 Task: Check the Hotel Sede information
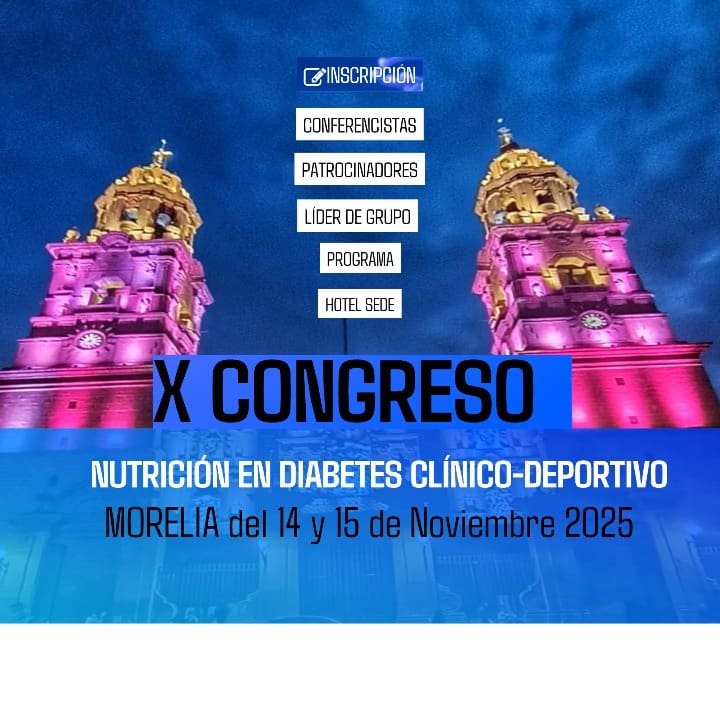tap(360, 304)
